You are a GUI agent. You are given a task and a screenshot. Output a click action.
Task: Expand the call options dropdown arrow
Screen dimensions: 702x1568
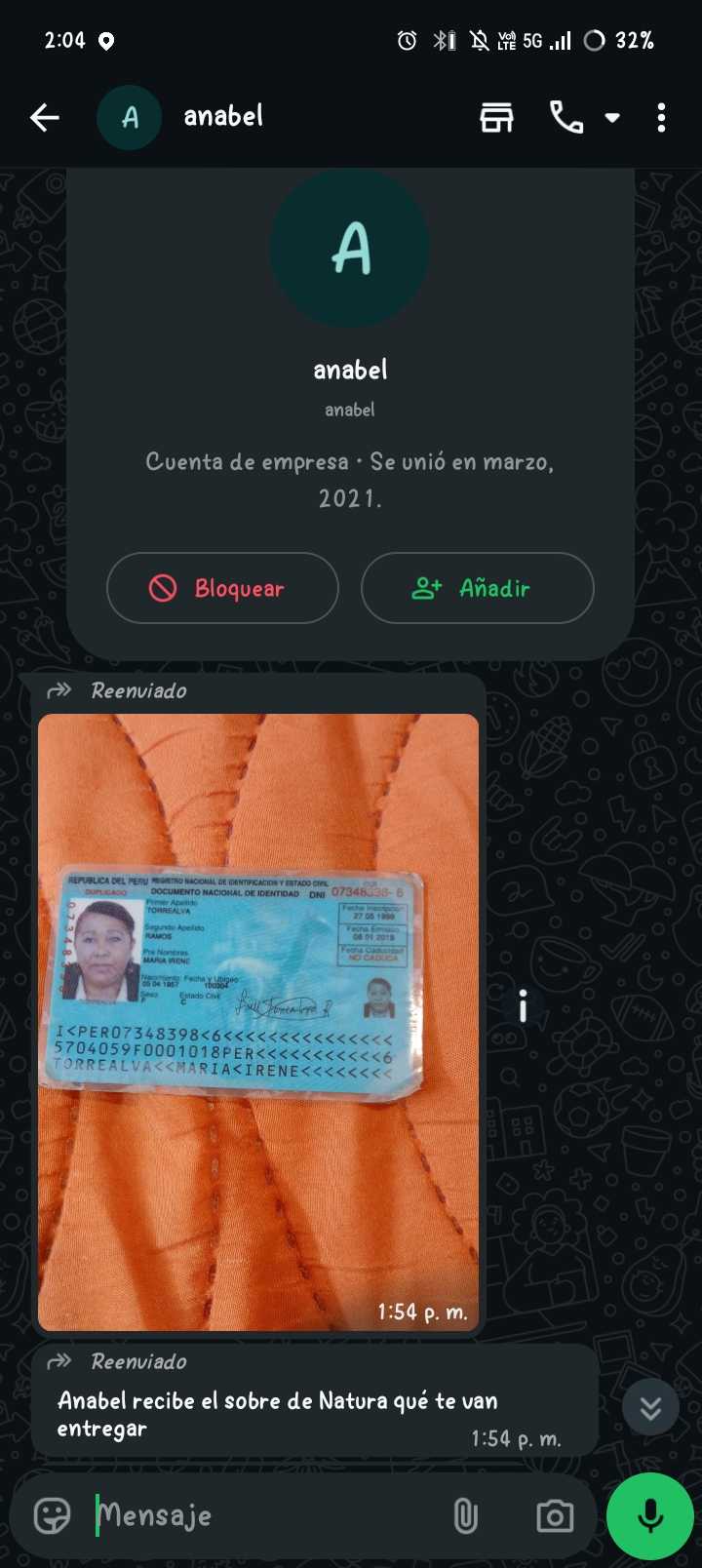tap(612, 118)
